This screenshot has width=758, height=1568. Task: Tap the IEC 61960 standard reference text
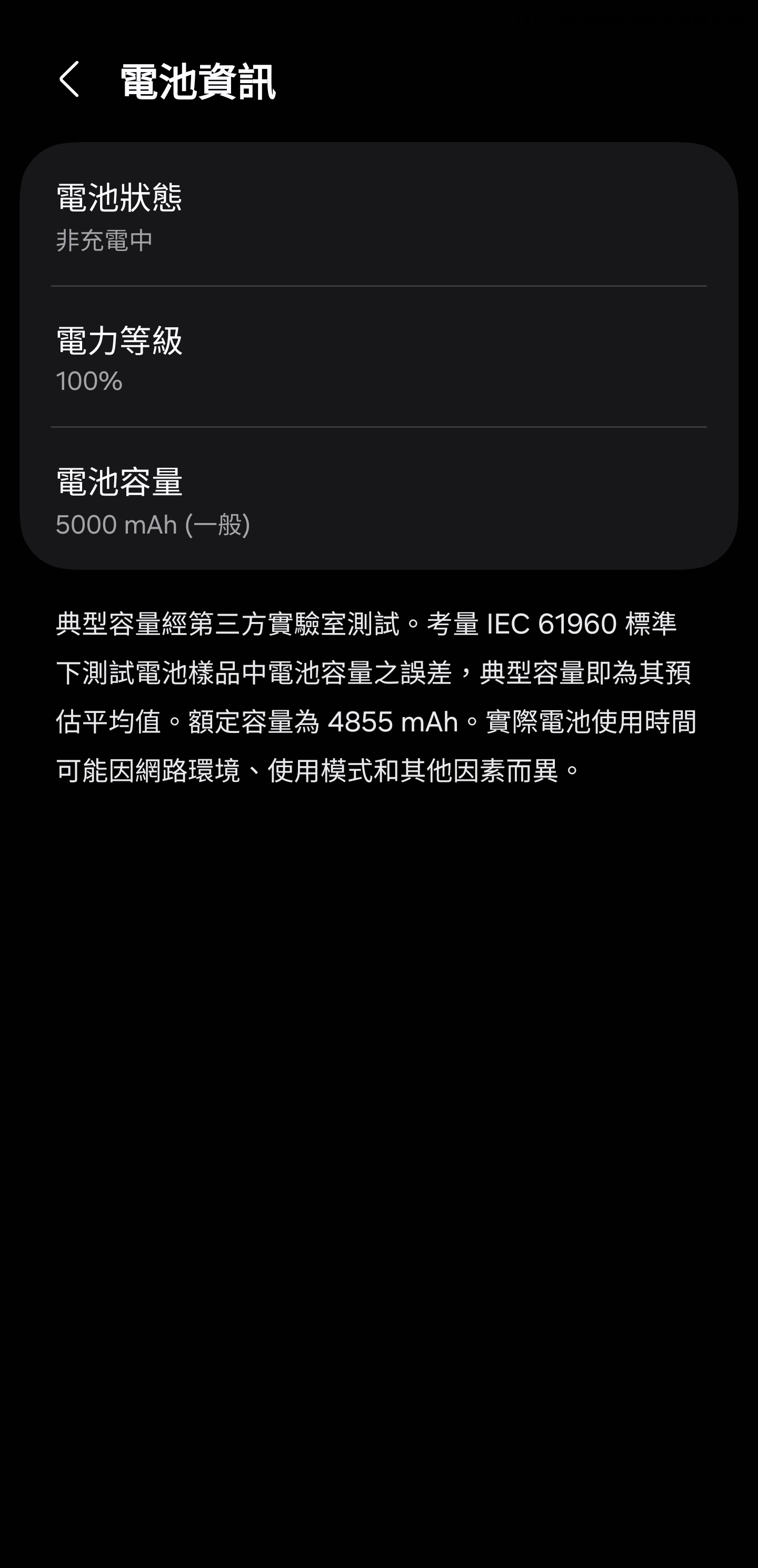pyautogui.click(x=552, y=625)
